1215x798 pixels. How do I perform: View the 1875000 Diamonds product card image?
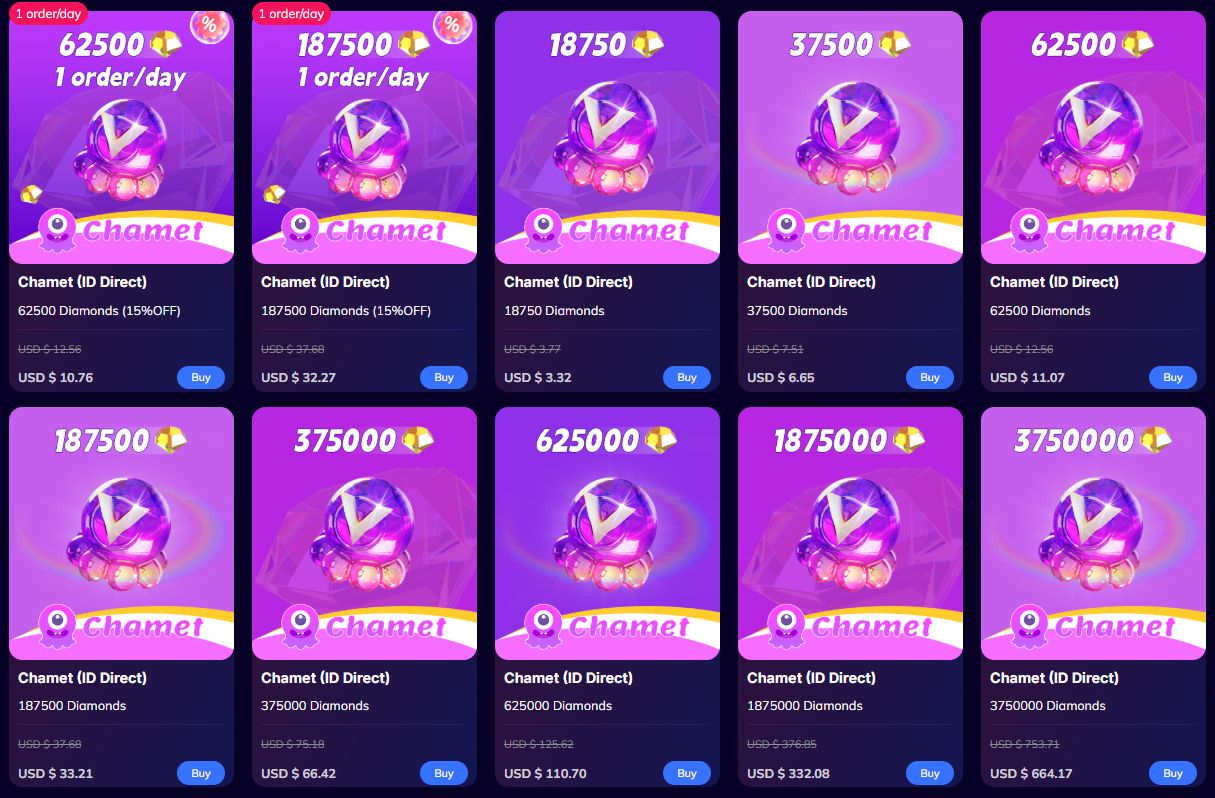[x=850, y=533]
